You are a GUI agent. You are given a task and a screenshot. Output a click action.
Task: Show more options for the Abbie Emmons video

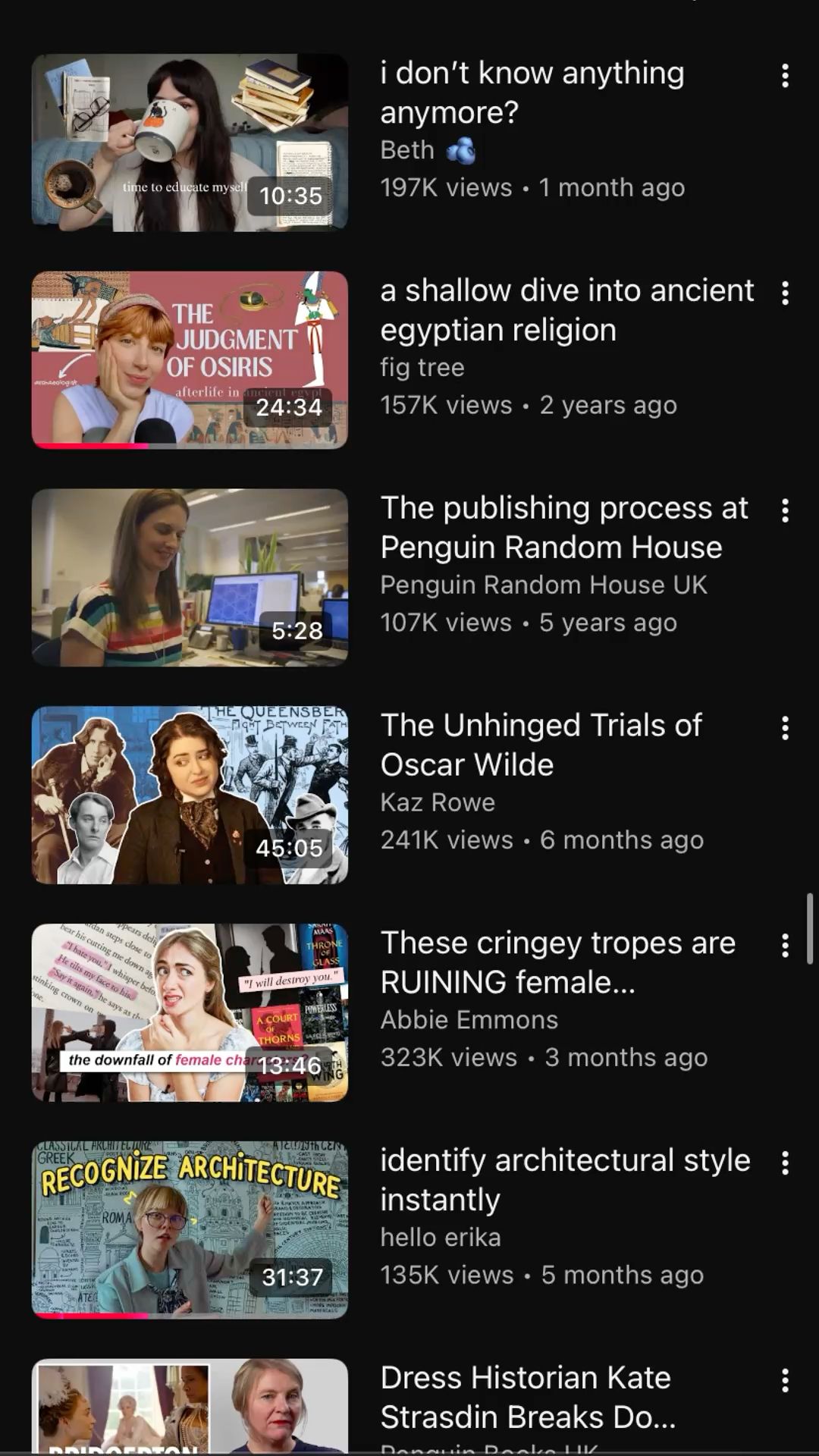click(785, 946)
